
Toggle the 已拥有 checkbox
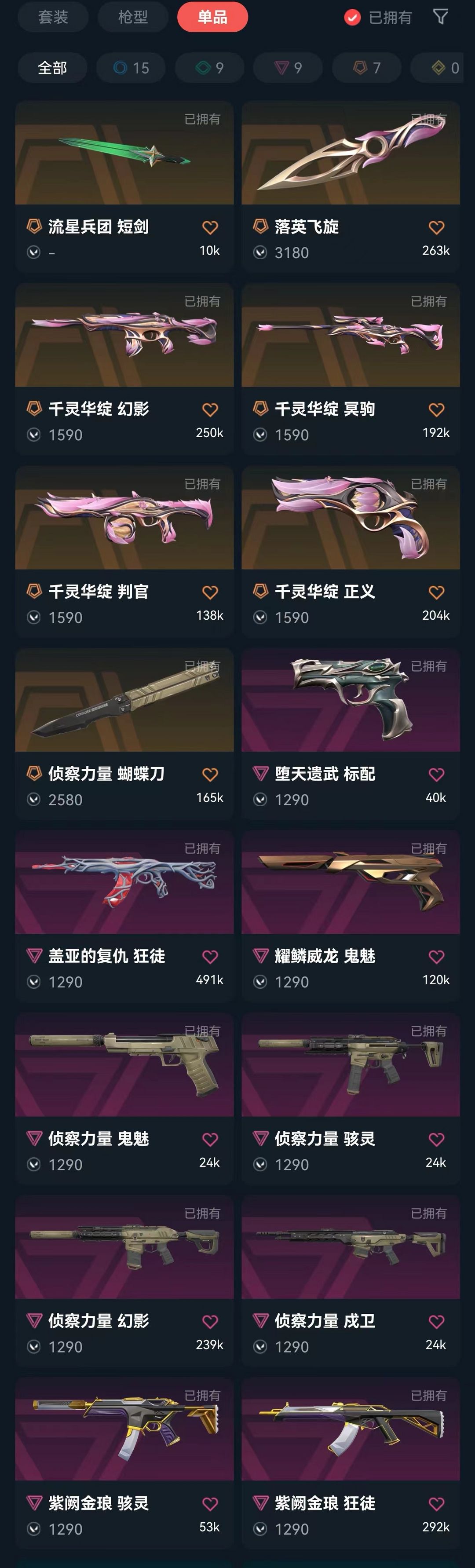coord(353,18)
